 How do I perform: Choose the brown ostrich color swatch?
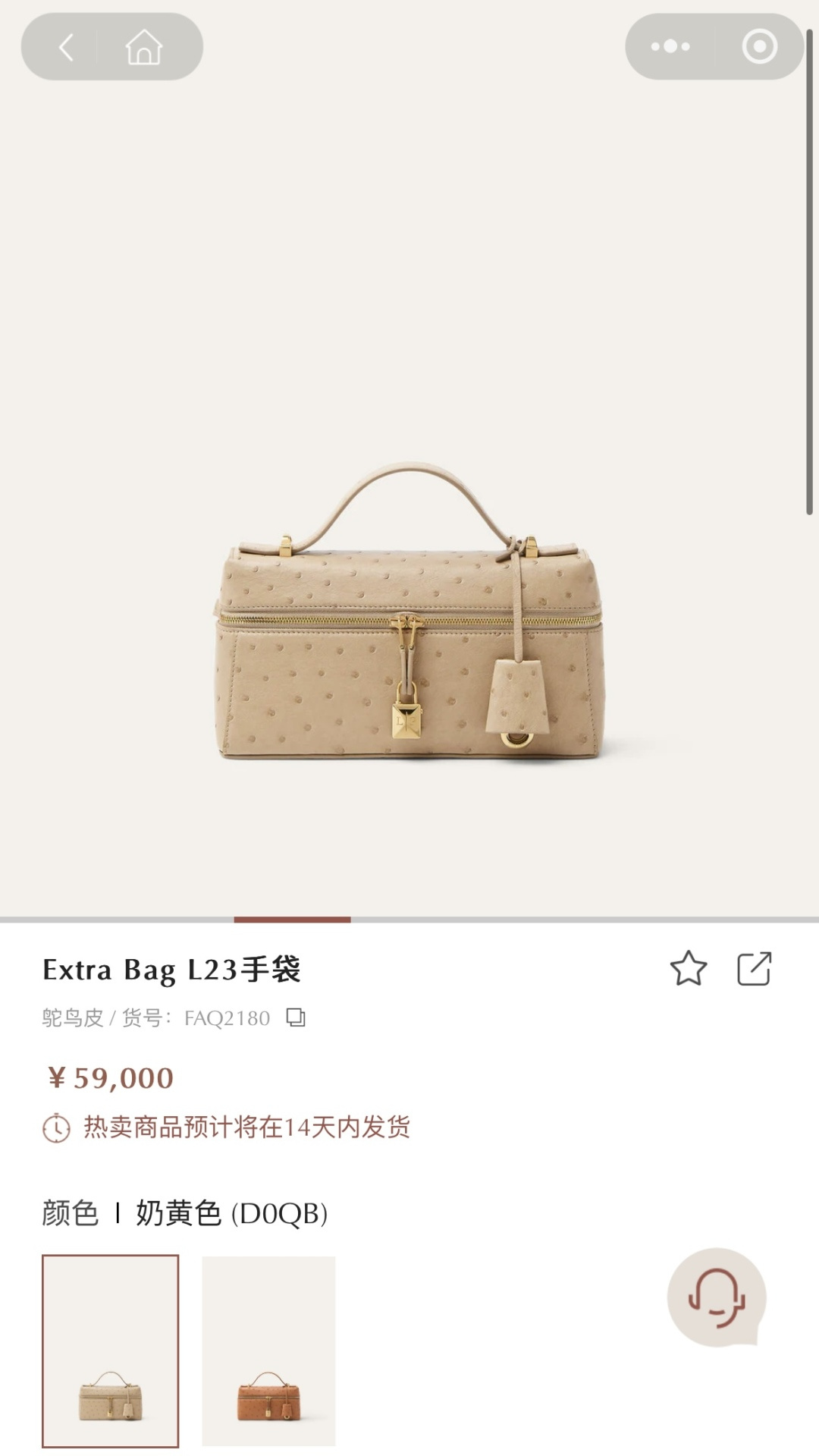pyautogui.click(x=268, y=1351)
